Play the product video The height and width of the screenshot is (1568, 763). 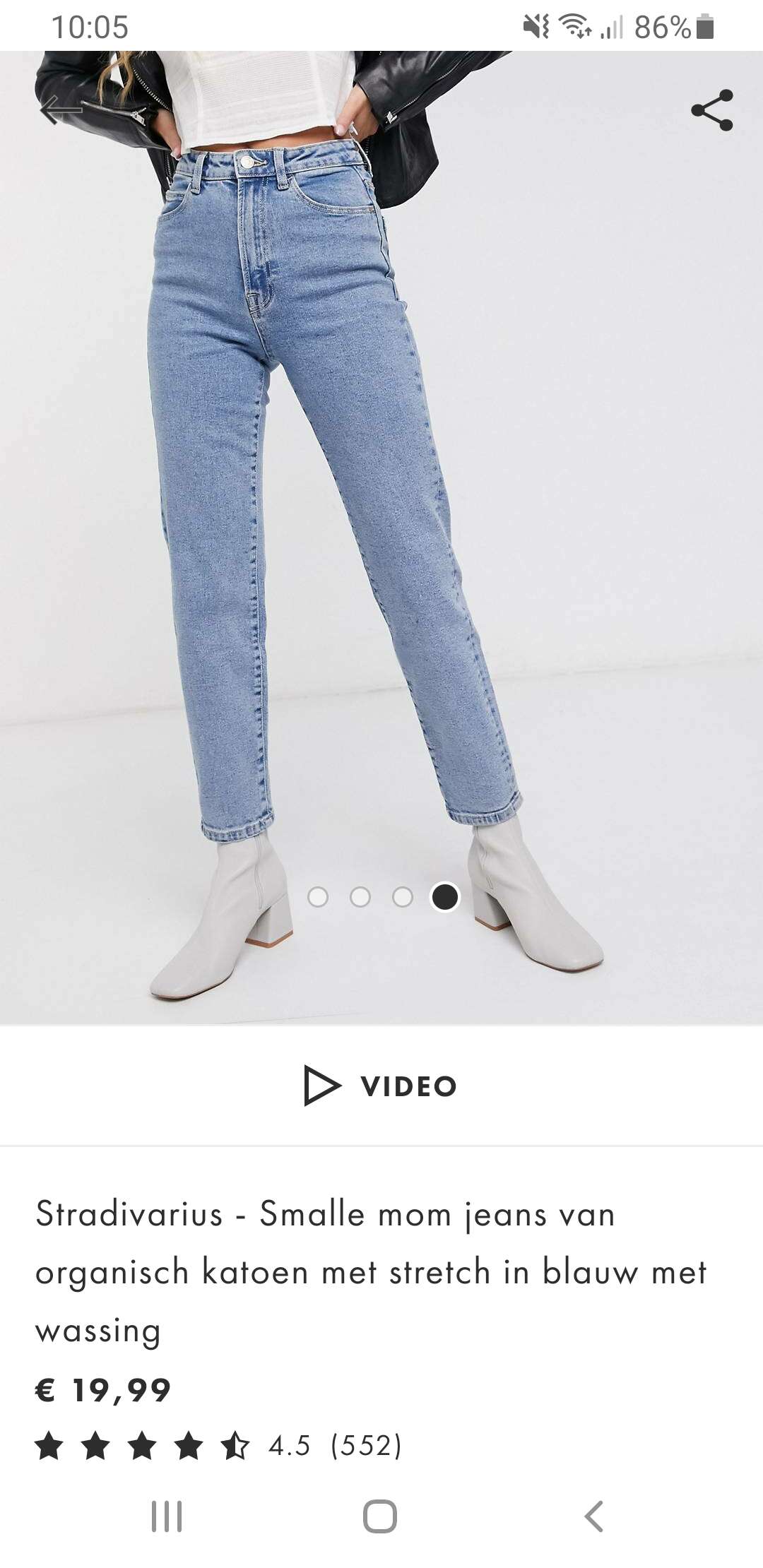381,1086
